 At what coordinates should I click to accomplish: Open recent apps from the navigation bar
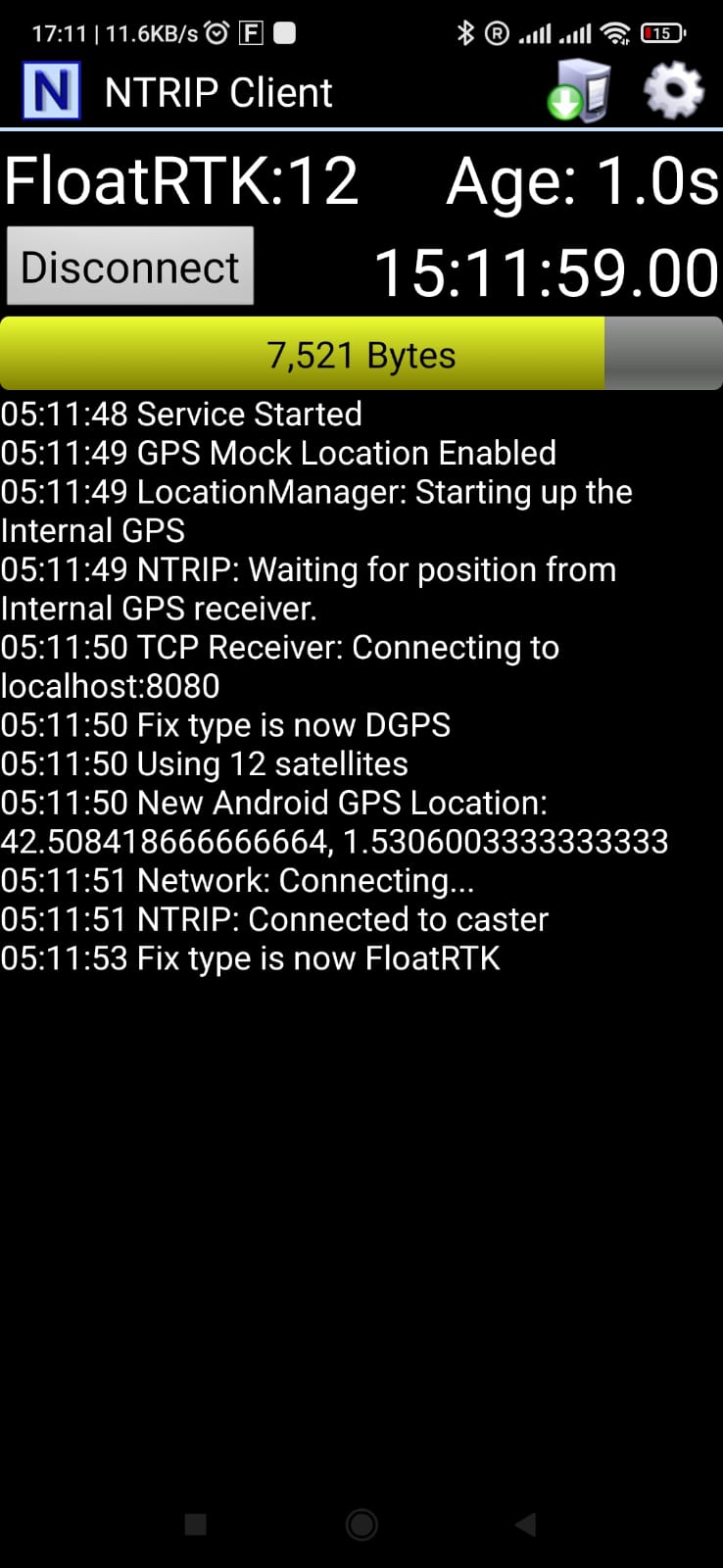196,1524
